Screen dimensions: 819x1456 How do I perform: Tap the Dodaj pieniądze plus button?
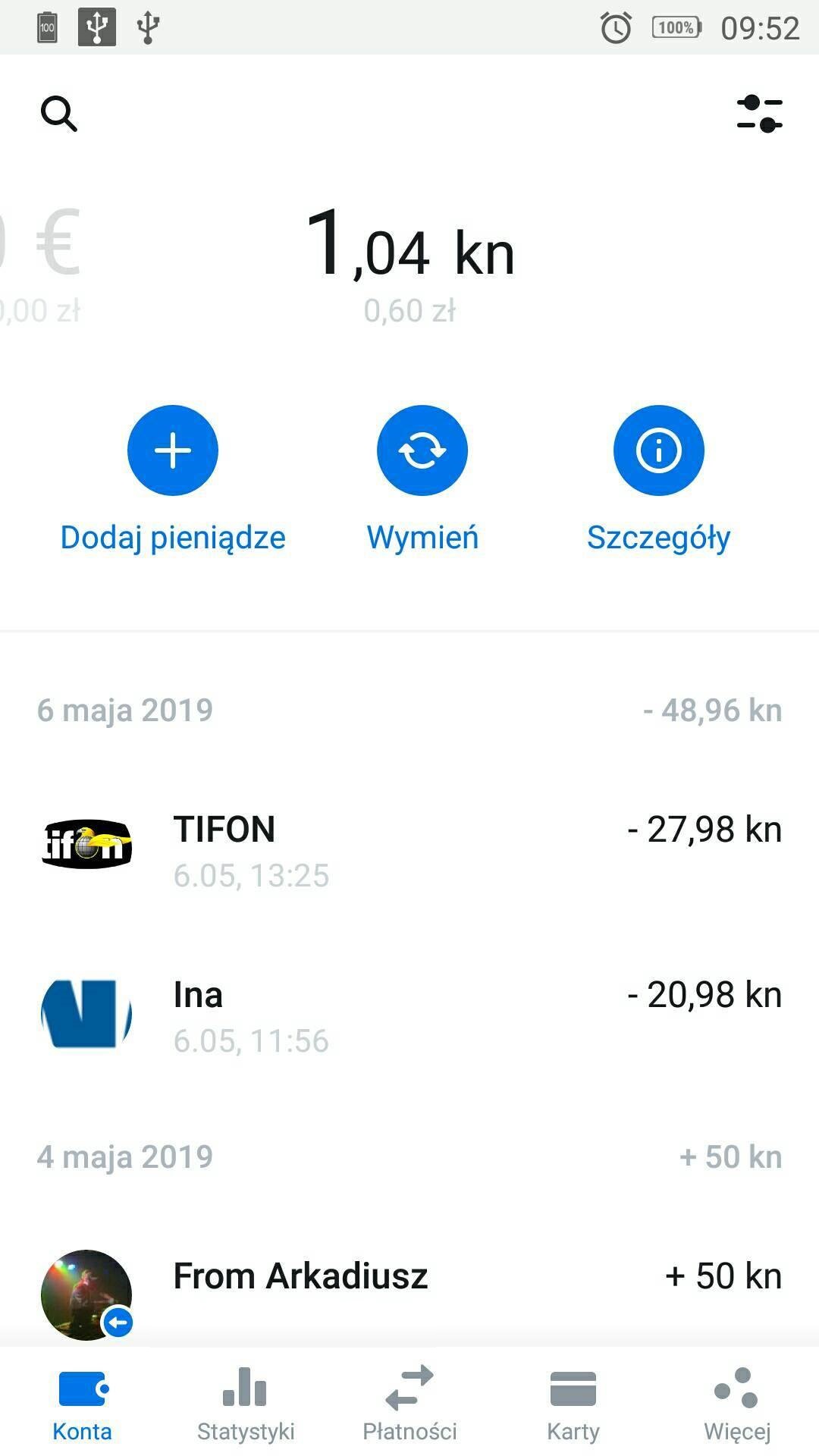(x=173, y=450)
